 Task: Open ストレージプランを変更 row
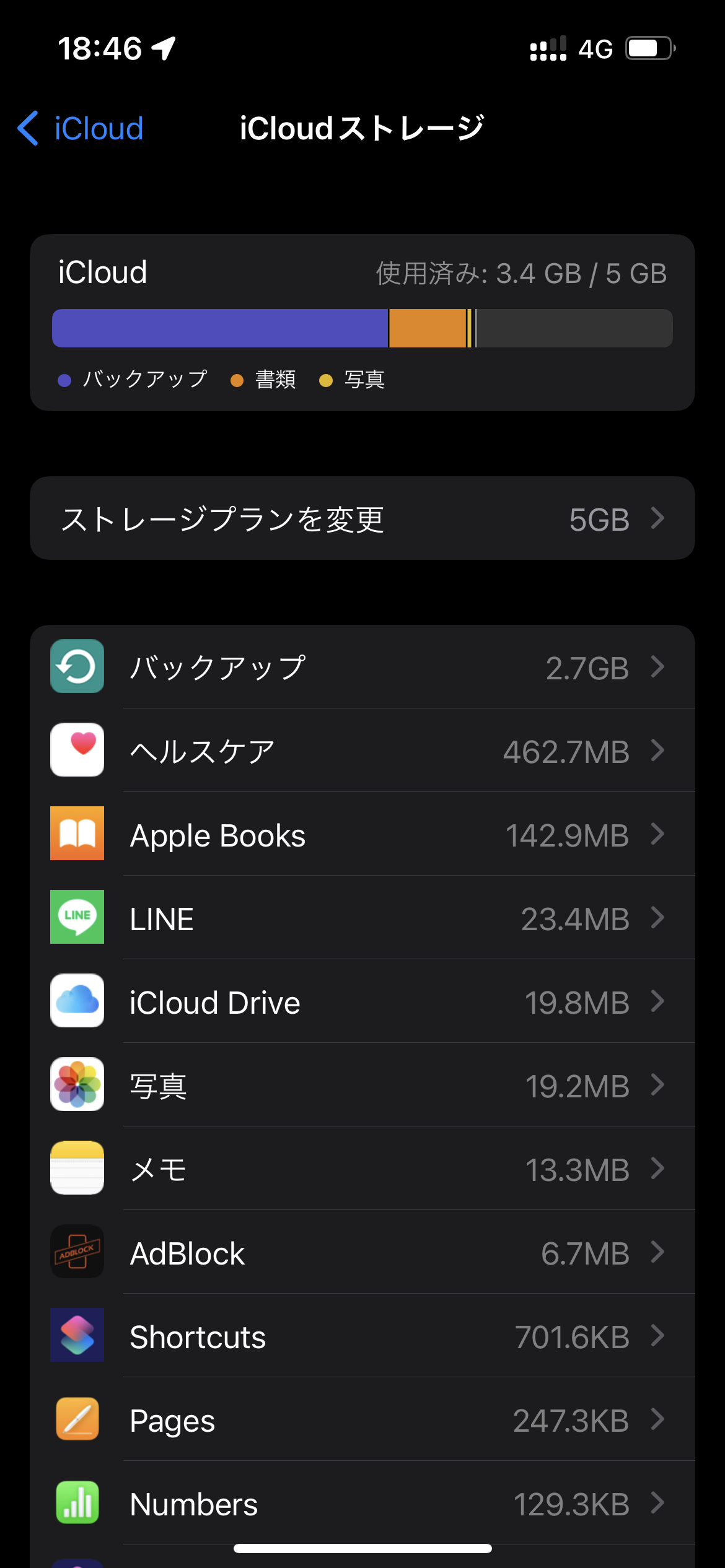pyautogui.click(x=362, y=518)
